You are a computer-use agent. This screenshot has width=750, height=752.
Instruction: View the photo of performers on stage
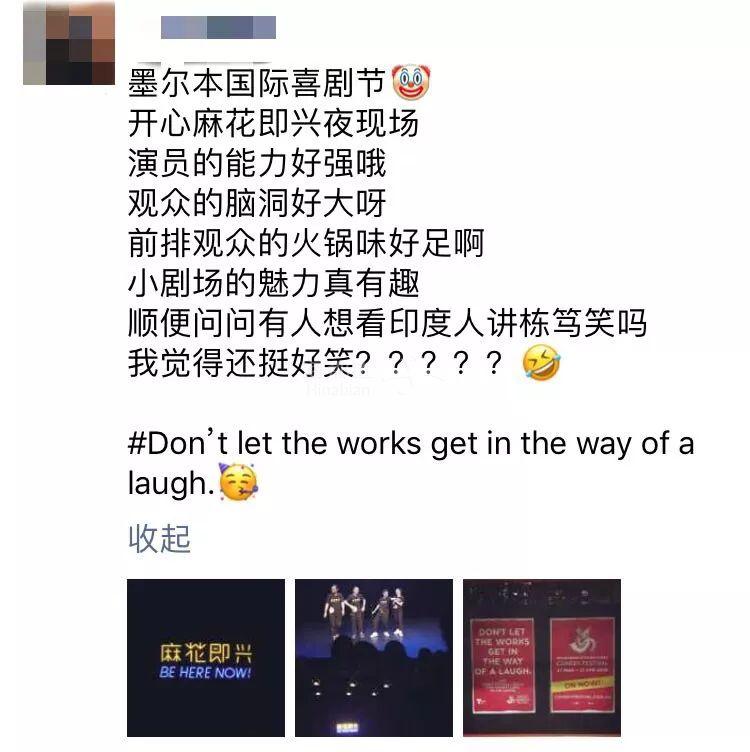click(373, 657)
